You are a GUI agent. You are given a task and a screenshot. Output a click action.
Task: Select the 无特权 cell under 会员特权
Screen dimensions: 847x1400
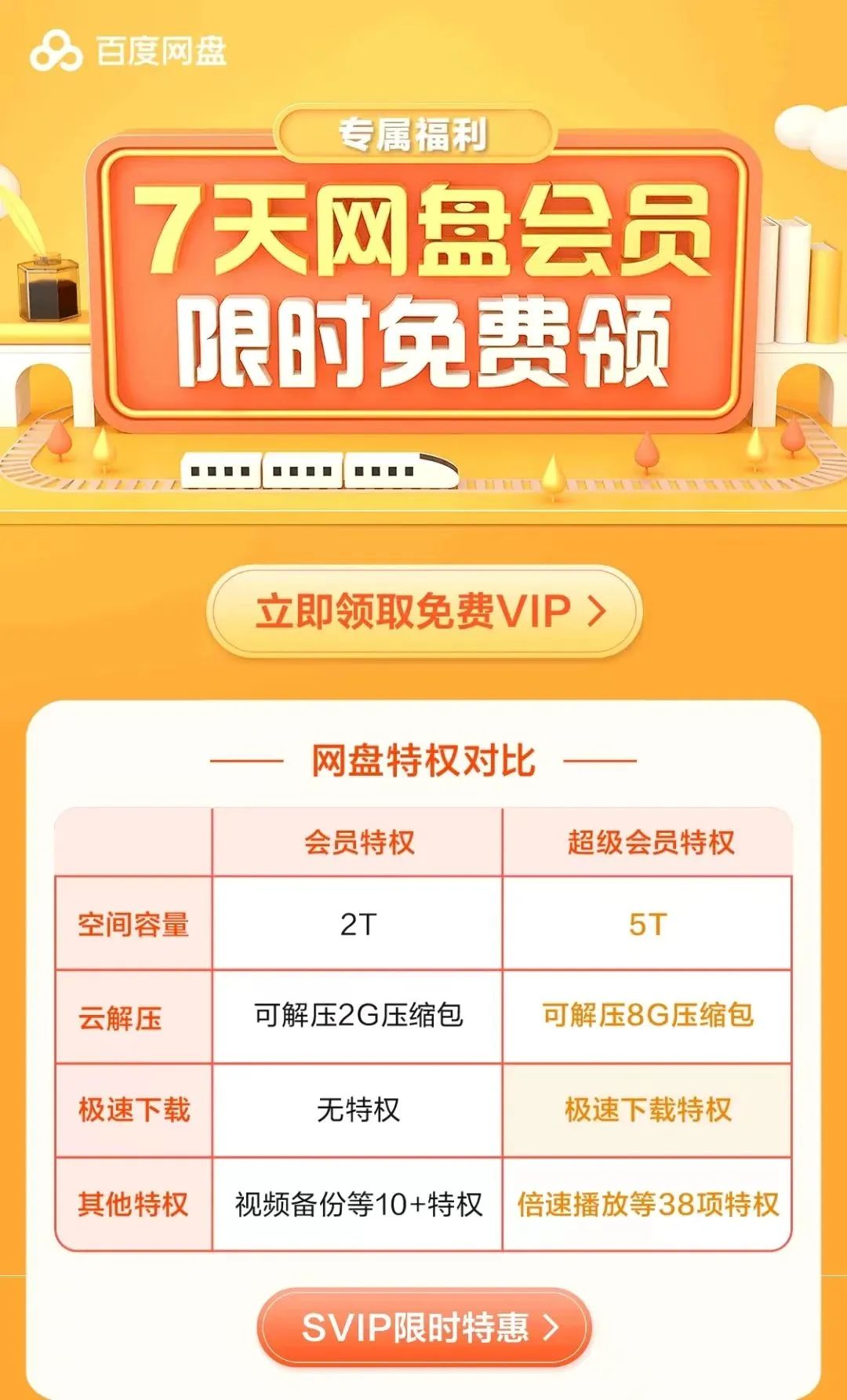[x=357, y=1108]
